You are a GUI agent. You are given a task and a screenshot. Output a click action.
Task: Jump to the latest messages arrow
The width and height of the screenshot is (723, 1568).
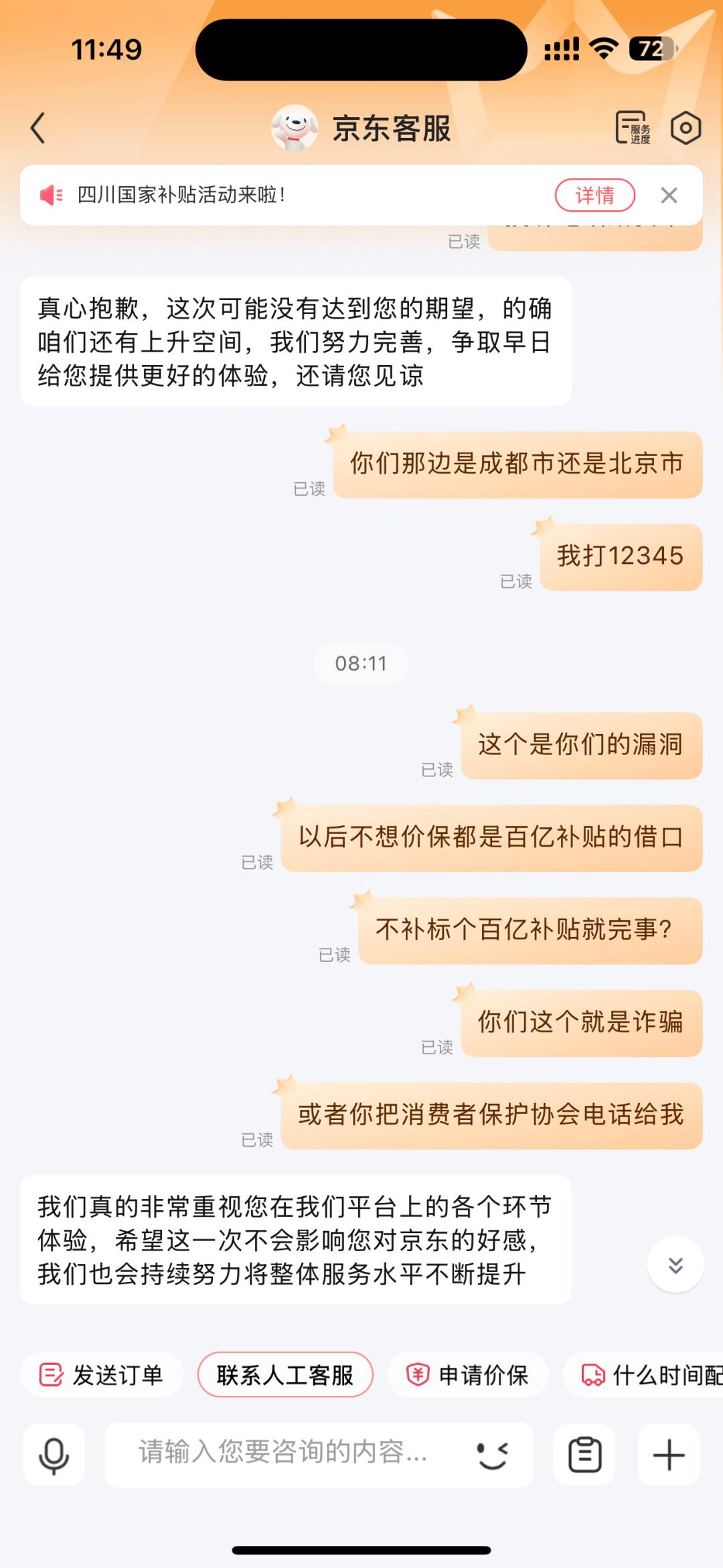(675, 1265)
